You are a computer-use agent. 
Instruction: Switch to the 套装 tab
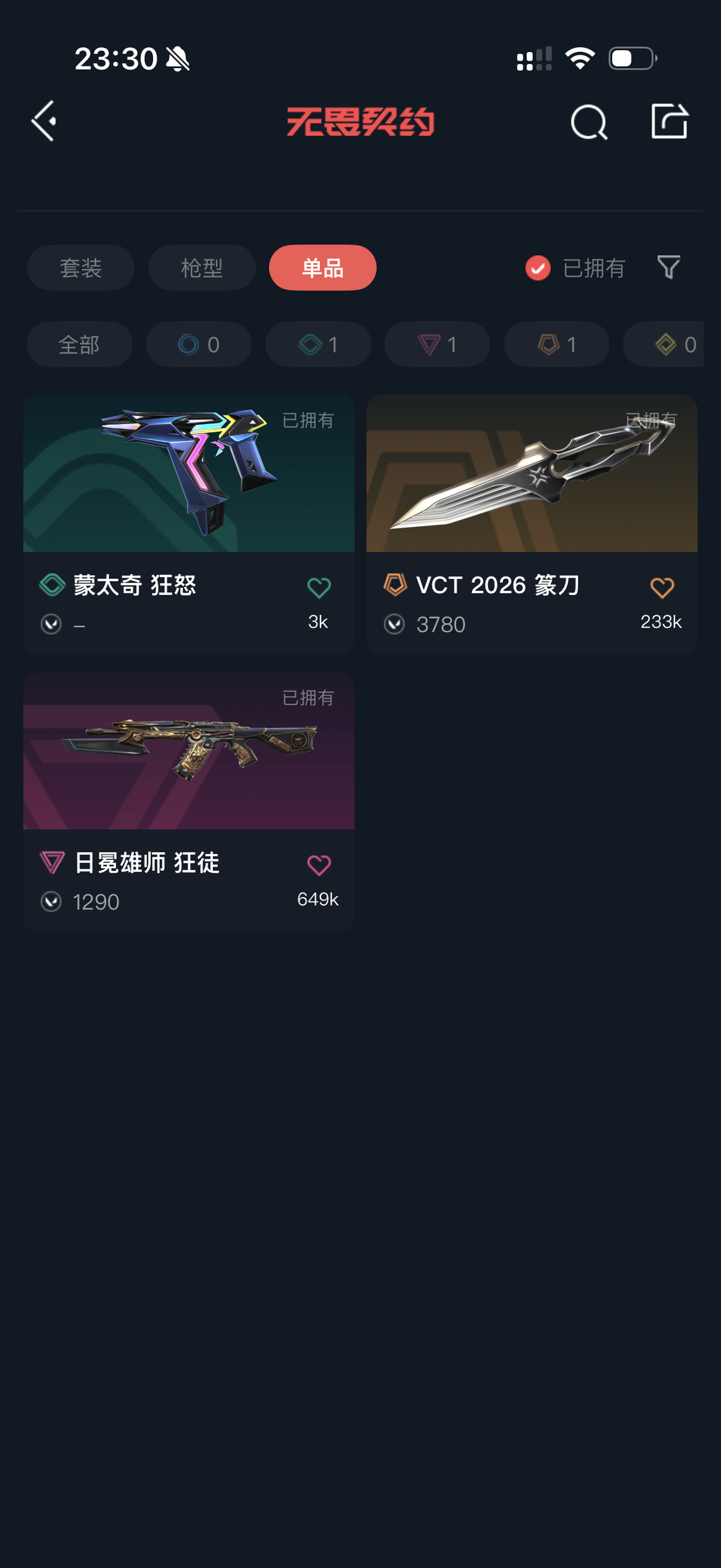click(x=81, y=268)
